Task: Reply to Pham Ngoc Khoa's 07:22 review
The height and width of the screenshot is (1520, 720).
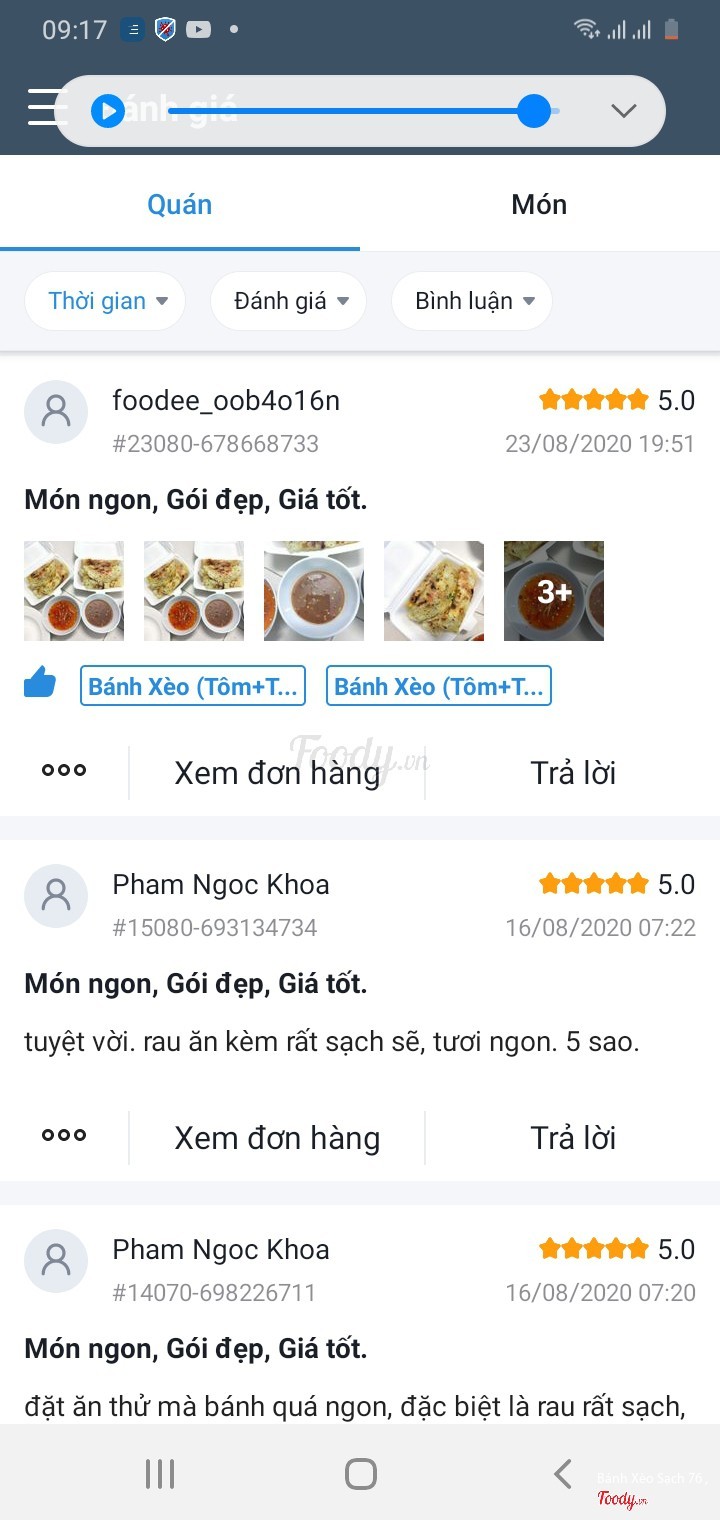Action: pos(573,1138)
